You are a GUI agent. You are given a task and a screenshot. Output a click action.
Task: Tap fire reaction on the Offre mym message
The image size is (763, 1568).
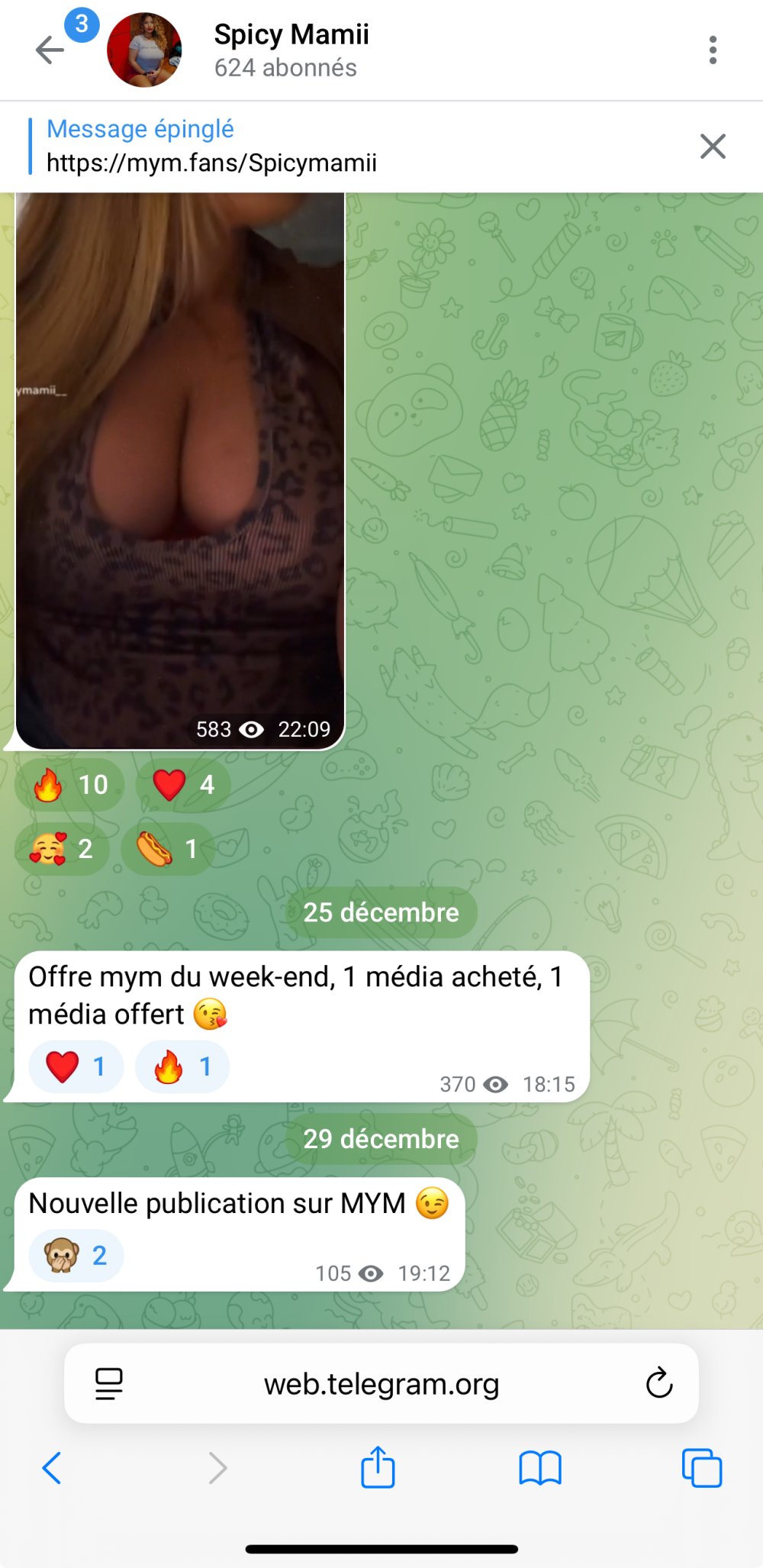coord(182,1066)
